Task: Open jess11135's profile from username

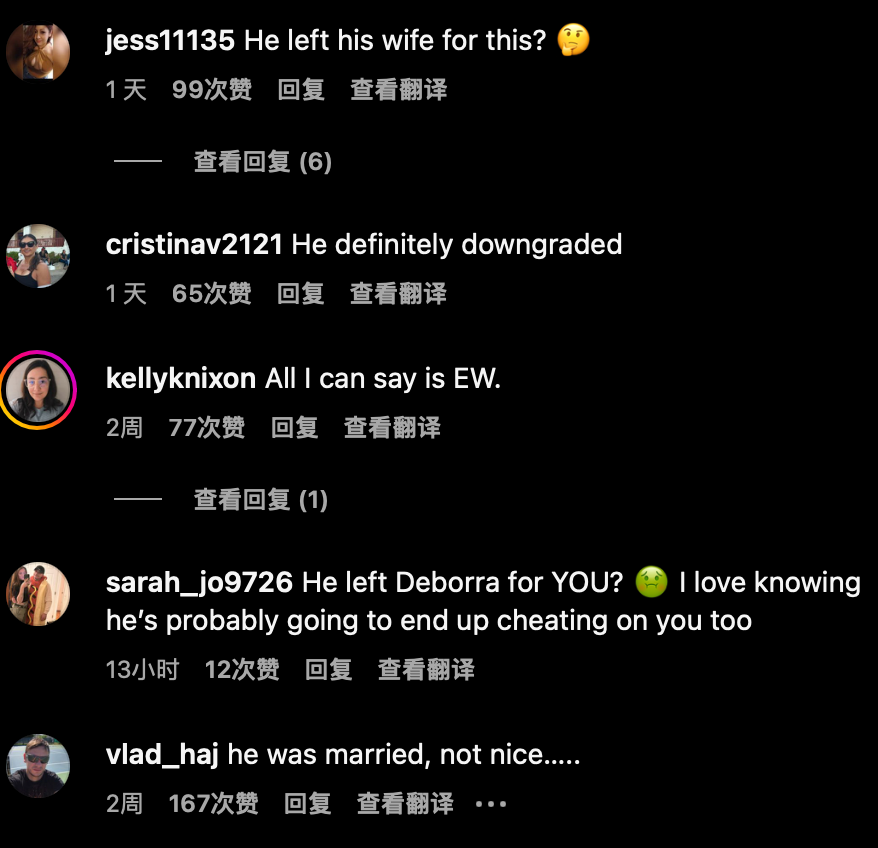Action: 170,41
